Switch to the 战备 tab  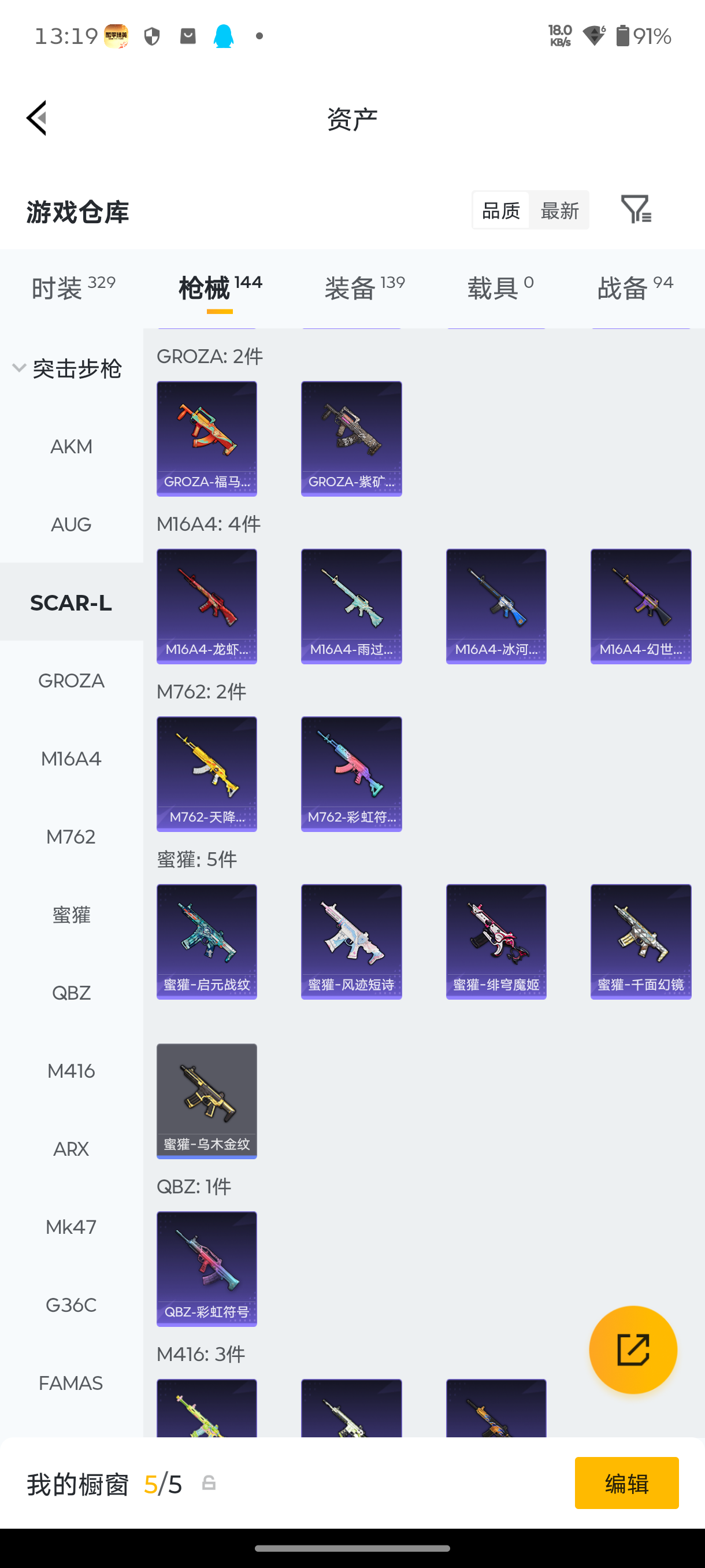click(x=634, y=287)
